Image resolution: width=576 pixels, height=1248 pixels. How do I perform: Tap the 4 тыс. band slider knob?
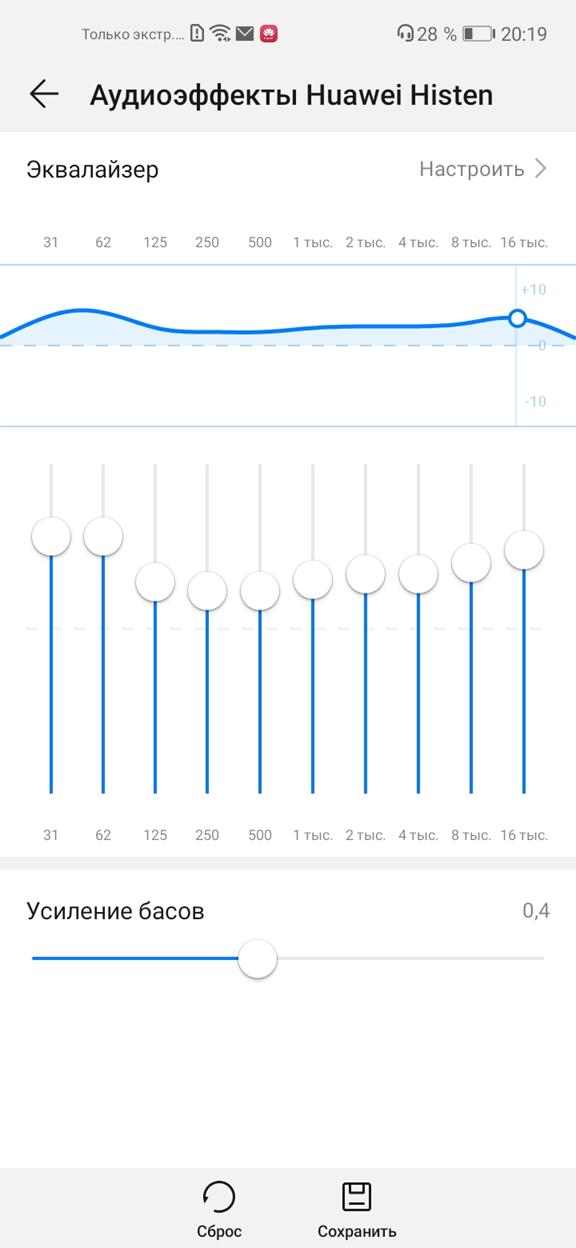pyautogui.click(x=418, y=574)
